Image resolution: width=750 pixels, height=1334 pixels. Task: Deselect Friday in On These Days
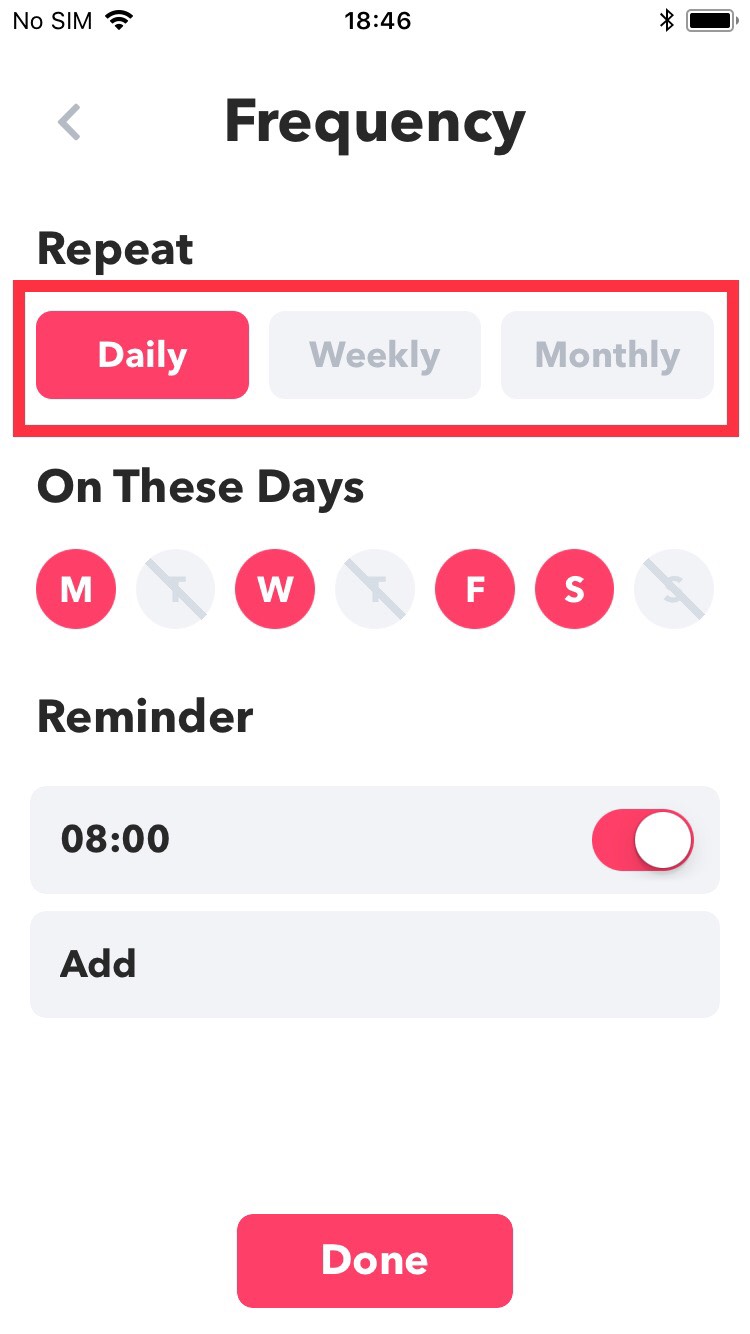[x=475, y=589]
